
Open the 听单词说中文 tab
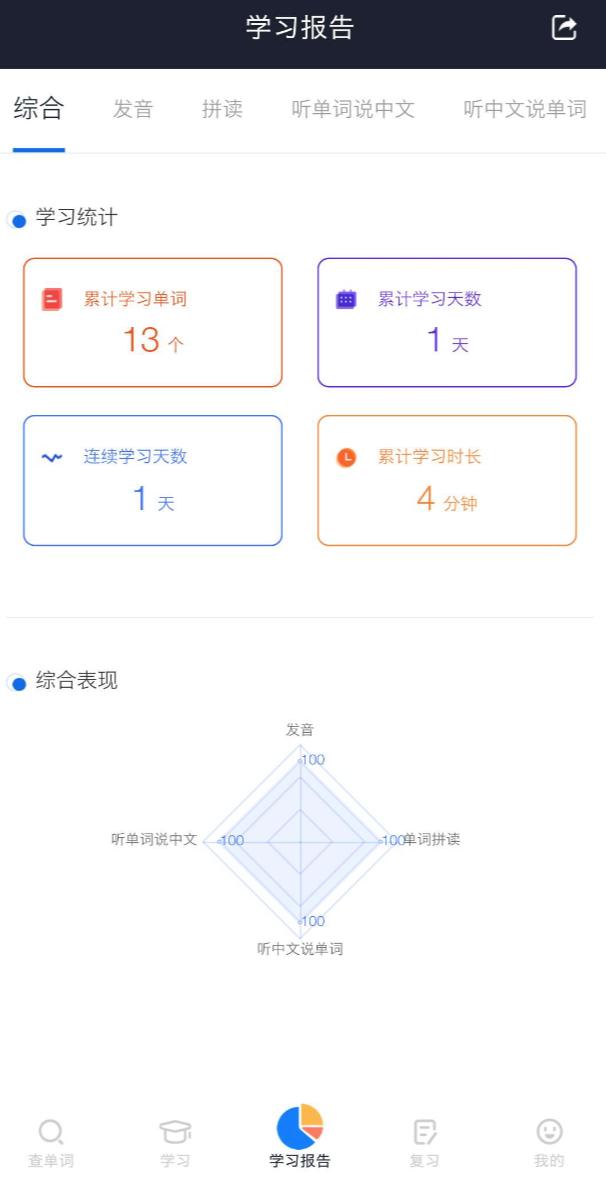[353, 109]
